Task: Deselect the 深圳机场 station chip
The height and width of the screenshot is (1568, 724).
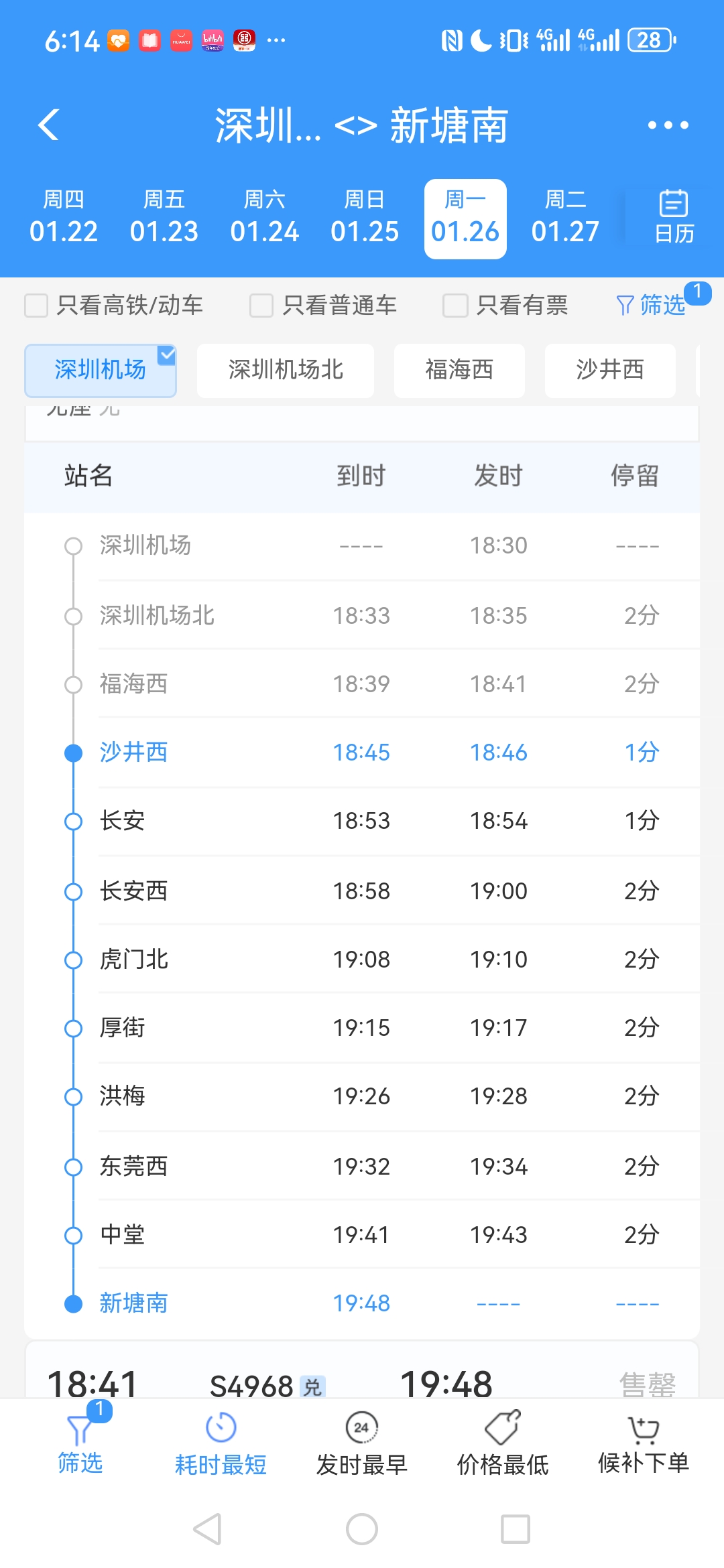Action: tap(99, 370)
